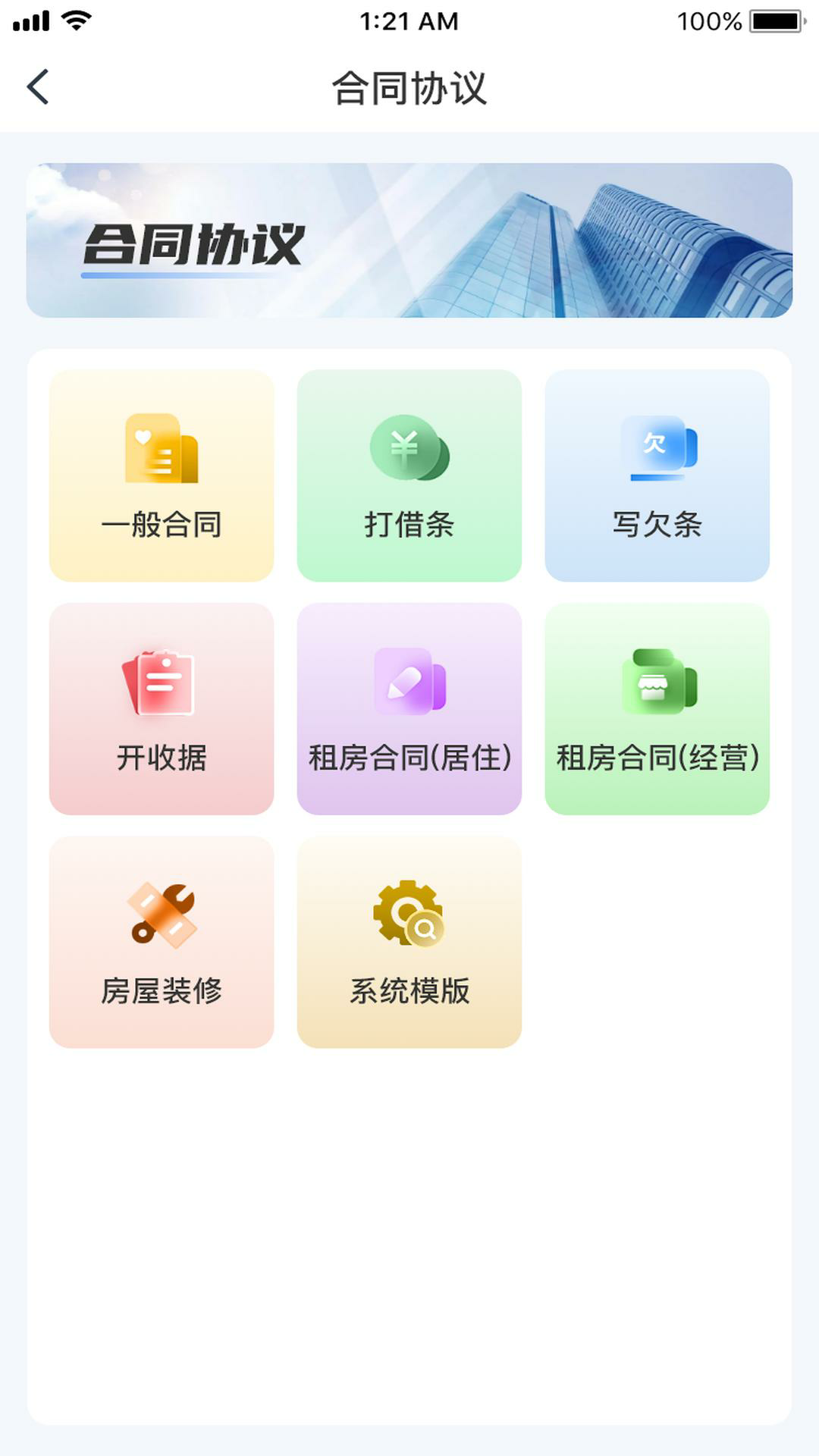This screenshot has height=1456, width=819.
Task: Click the Wi-Fi icon in status bar
Action: 74,19
